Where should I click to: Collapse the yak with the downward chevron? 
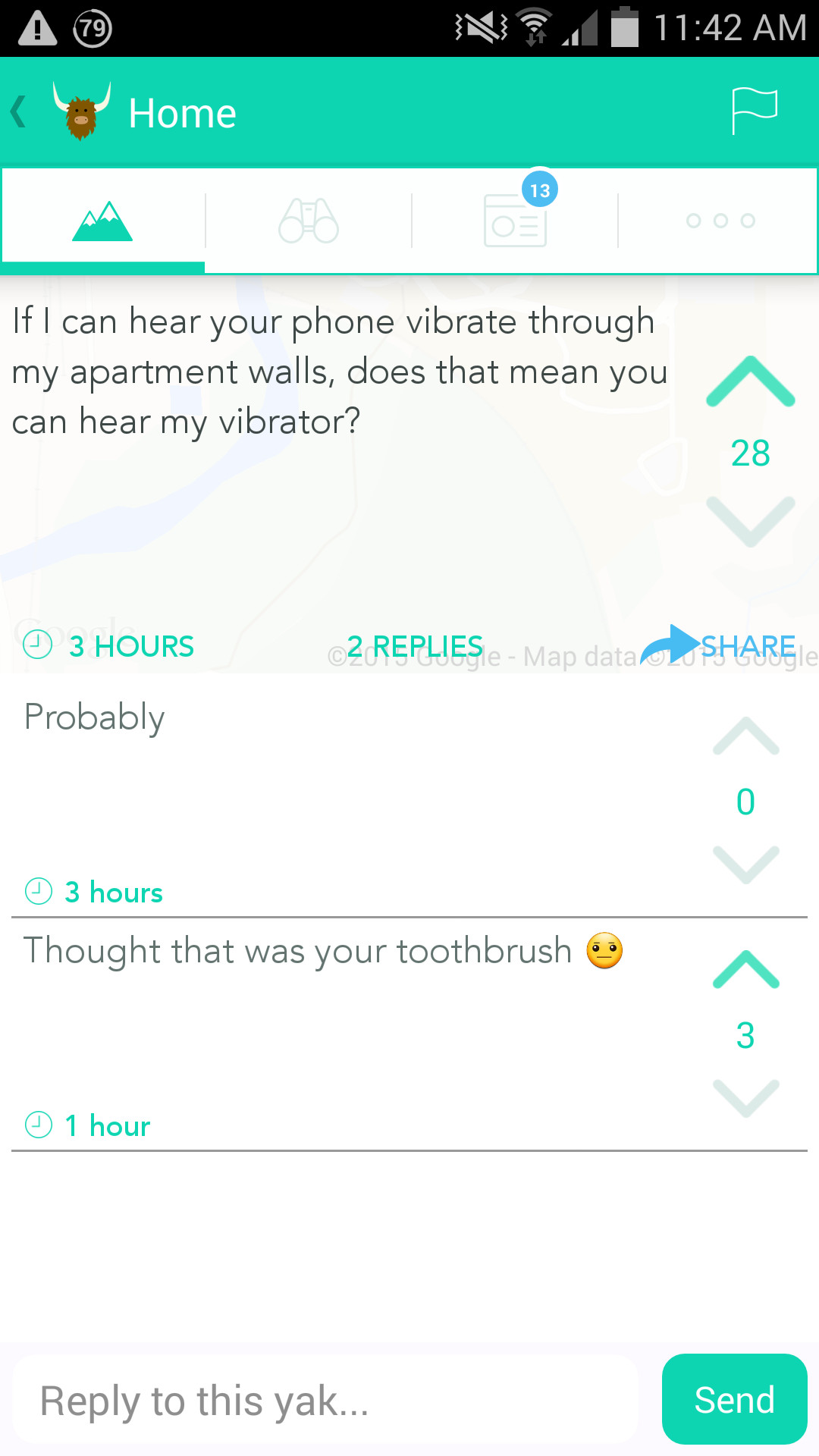[x=749, y=519]
